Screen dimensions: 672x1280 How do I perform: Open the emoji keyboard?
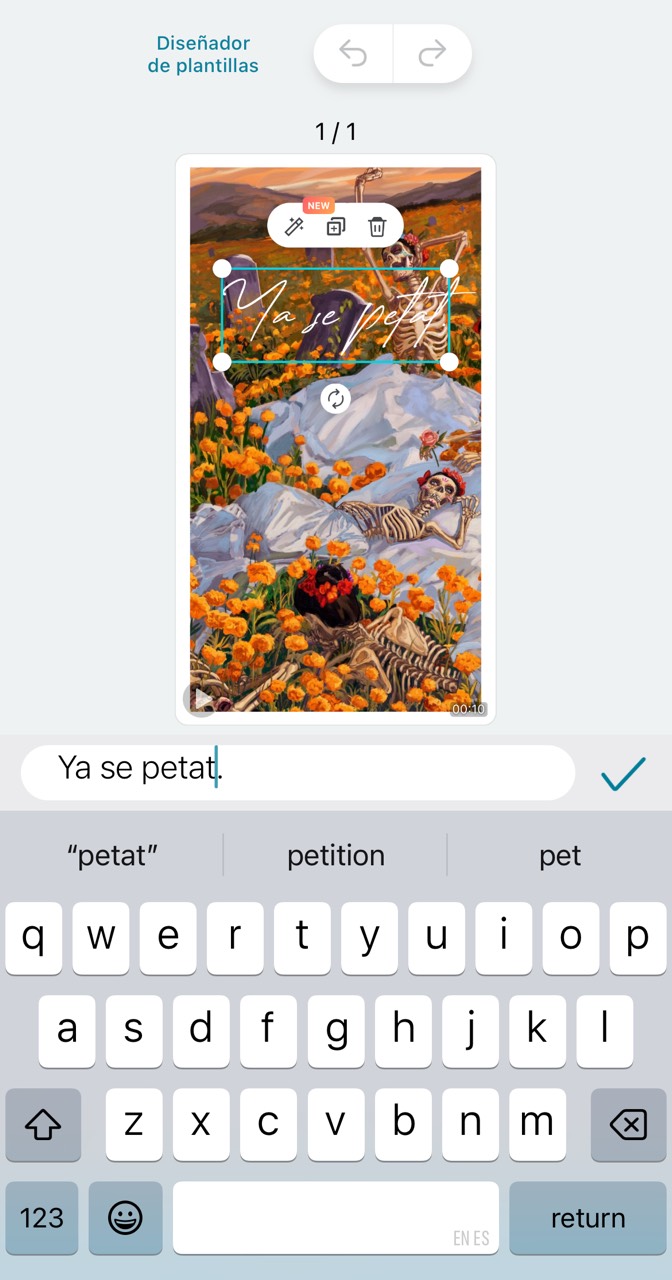click(x=125, y=1217)
